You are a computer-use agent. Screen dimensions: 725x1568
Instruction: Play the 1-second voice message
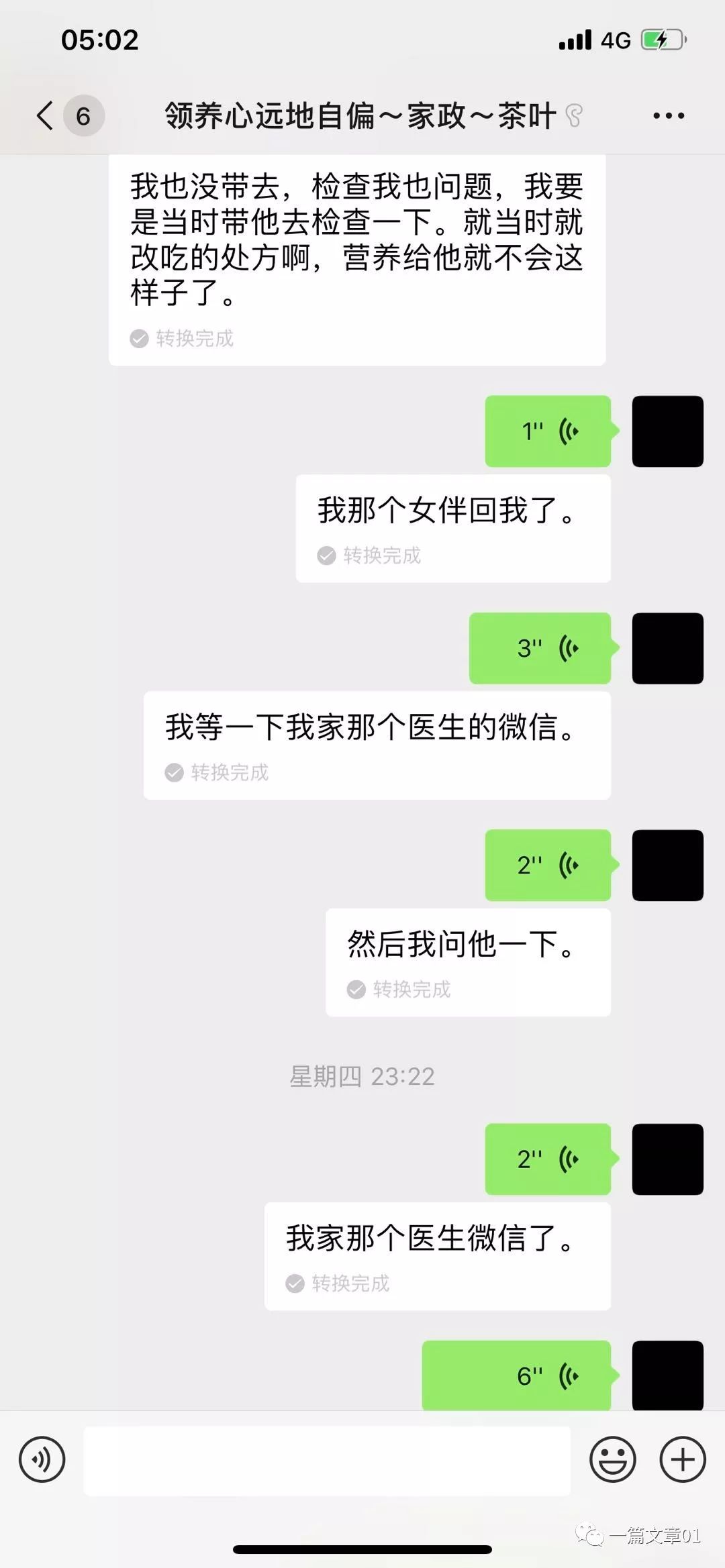pyautogui.click(x=547, y=431)
